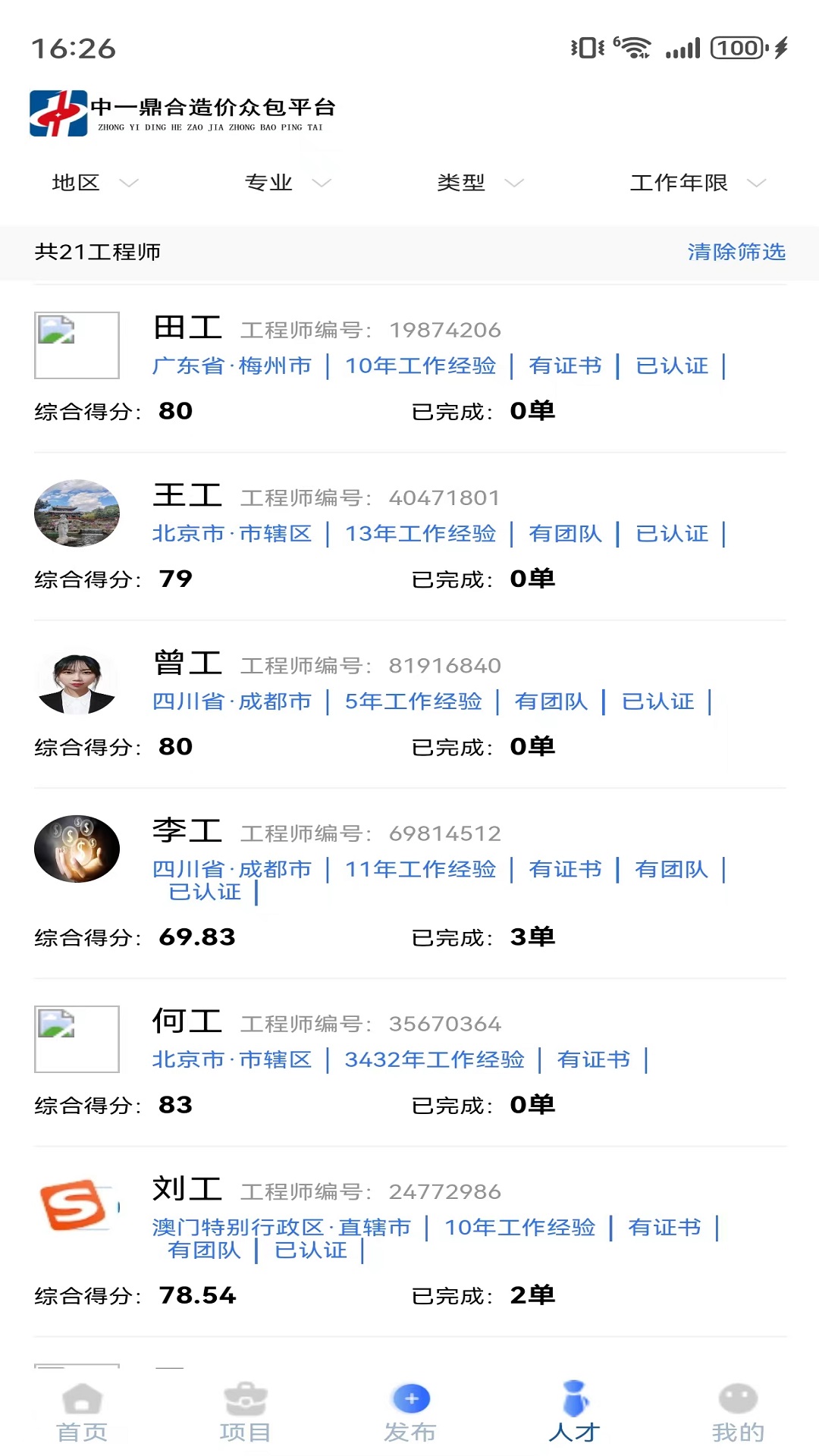The height and width of the screenshot is (1456, 819).
Task: View 王工 from 北京市 with 13 years of experience
Action: pos(409,536)
